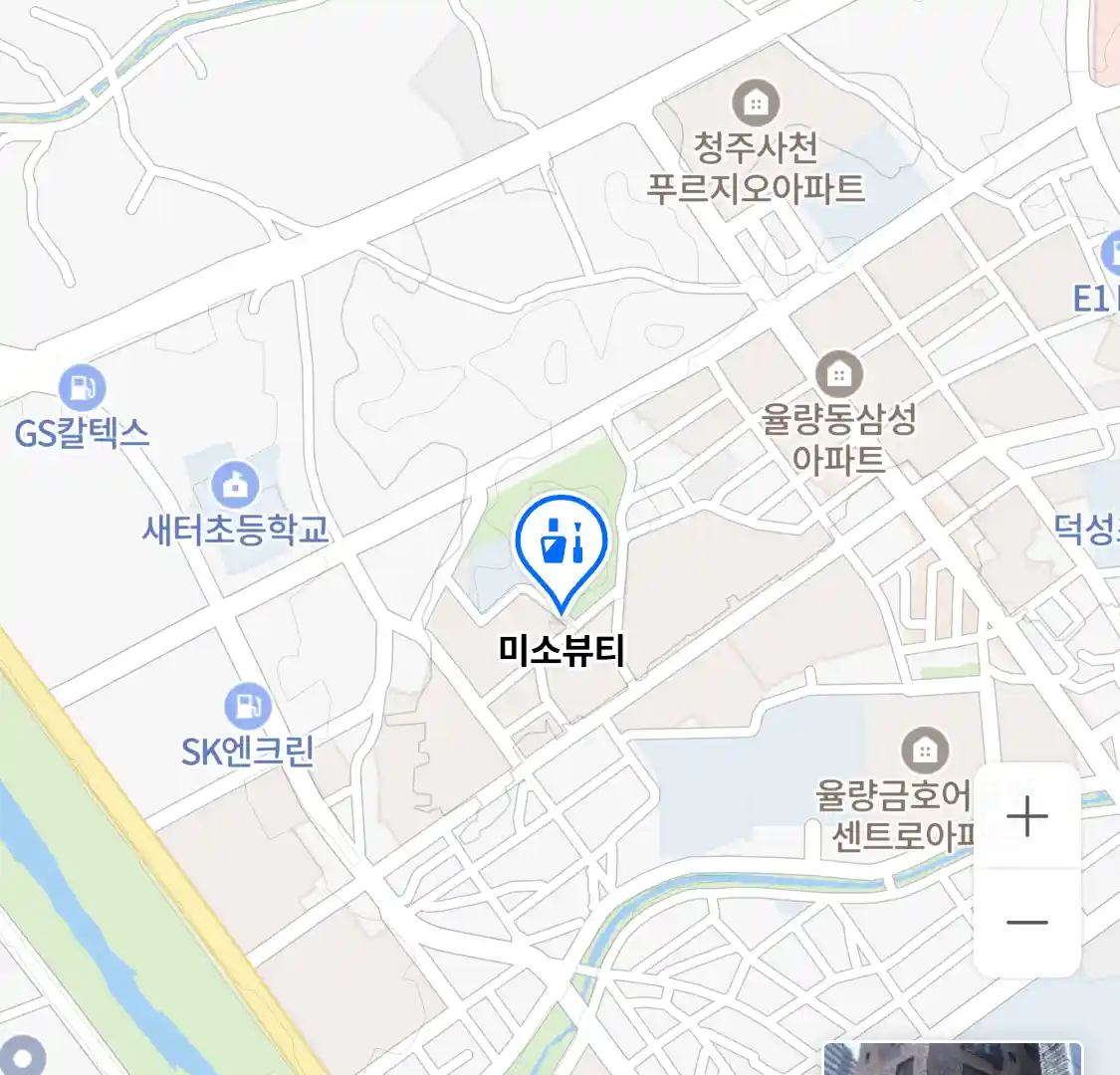Image resolution: width=1120 pixels, height=1075 pixels.
Task: Open 청주사천 푸르지오아파트 marker
Action: 757,103
